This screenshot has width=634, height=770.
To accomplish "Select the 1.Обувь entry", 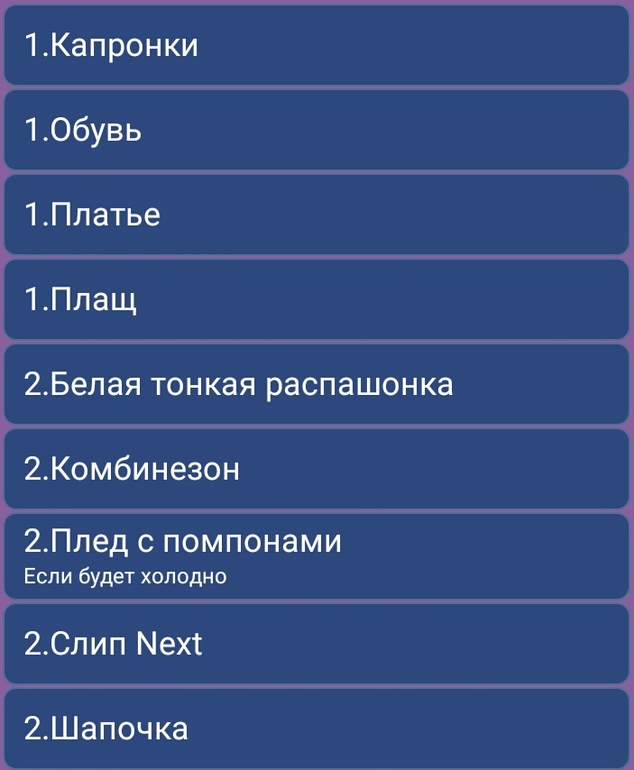I will (x=316, y=130).
